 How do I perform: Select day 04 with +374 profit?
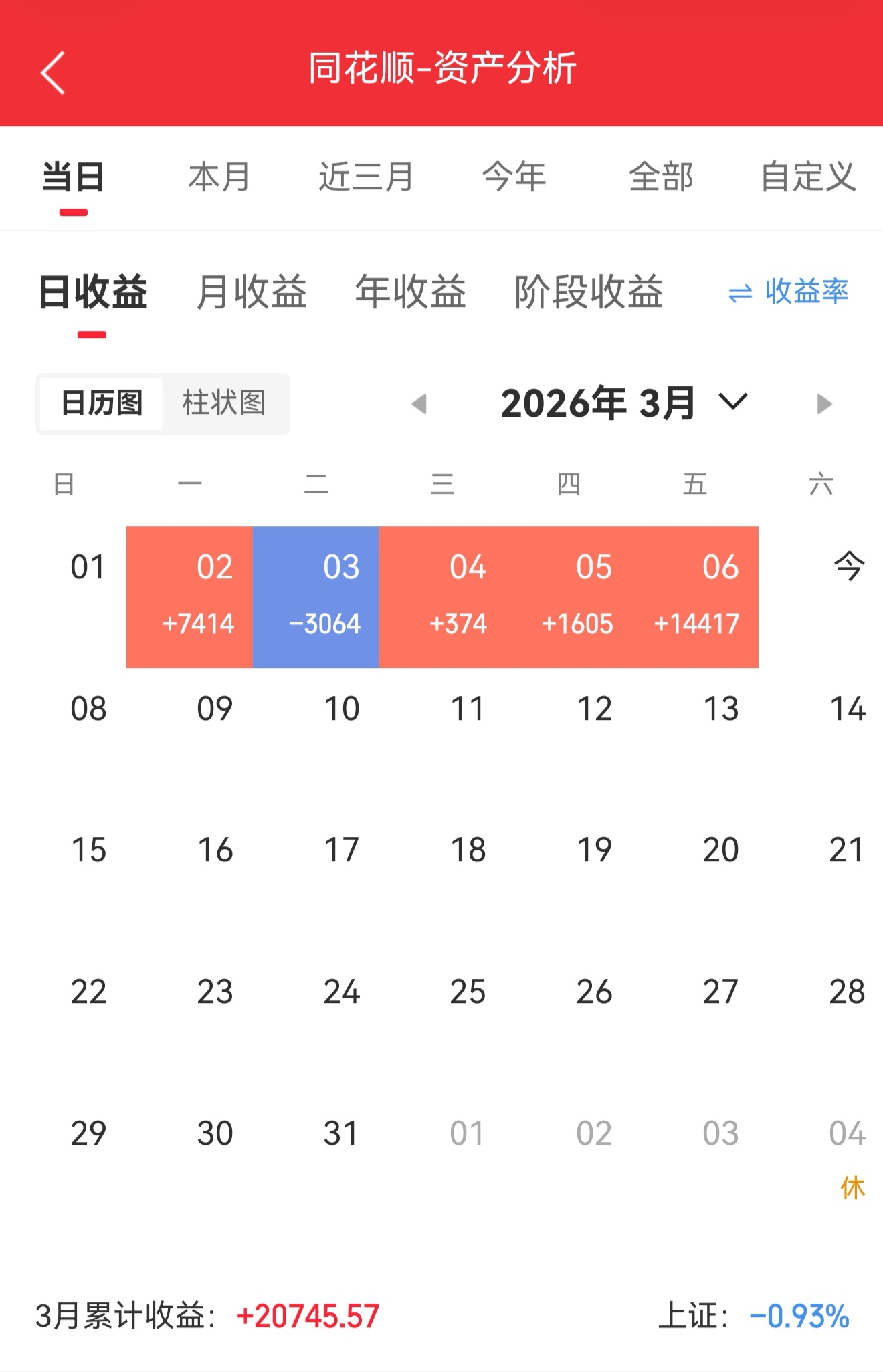(x=442, y=596)
